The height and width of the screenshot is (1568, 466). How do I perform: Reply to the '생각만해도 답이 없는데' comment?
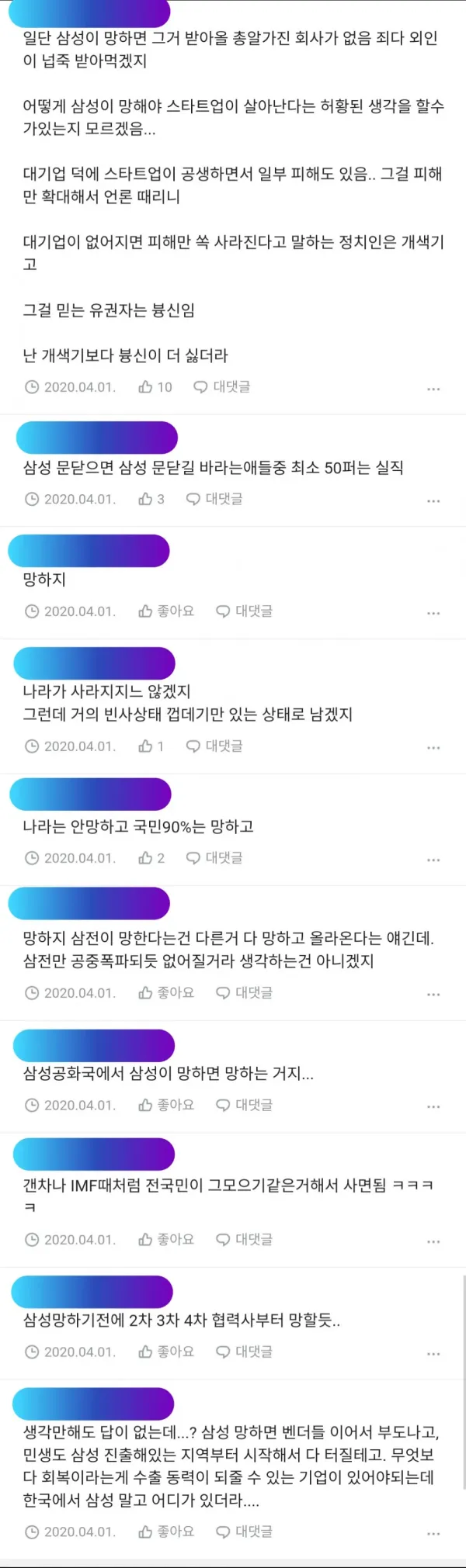point(244,1532)
